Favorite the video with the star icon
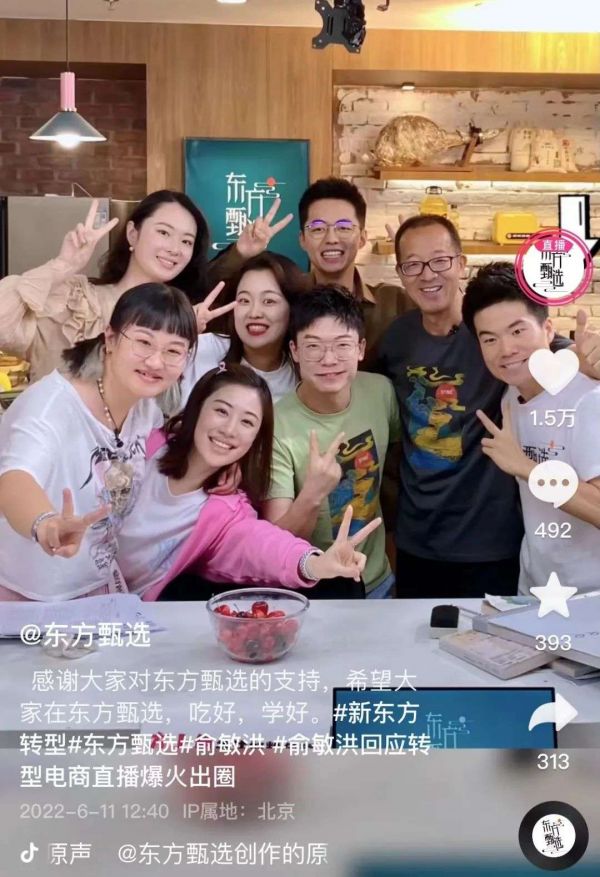The image size is (600, 877). coord(553,597)
